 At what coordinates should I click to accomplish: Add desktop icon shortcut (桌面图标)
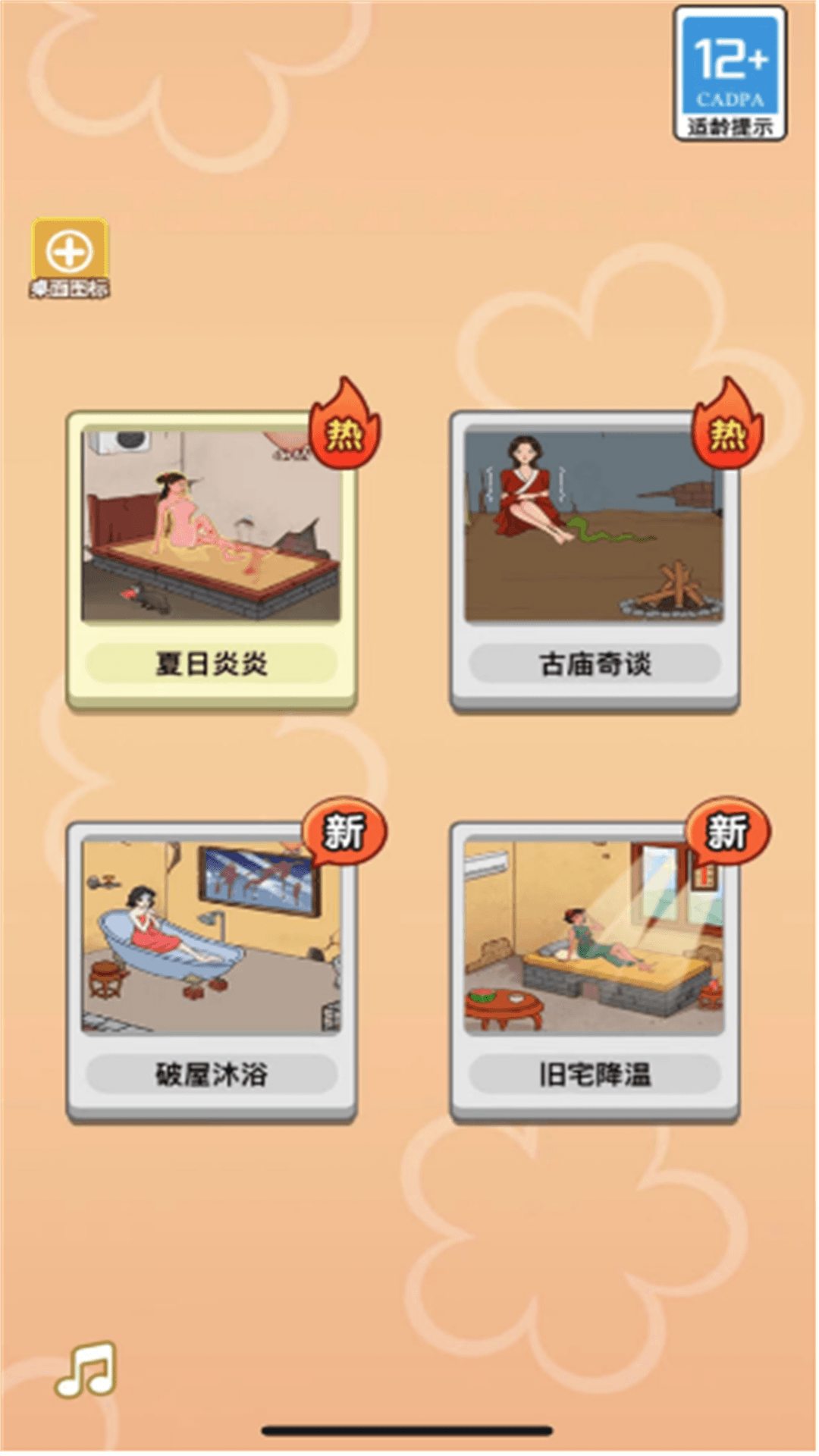pyautogui.click(x=70, y=256)
